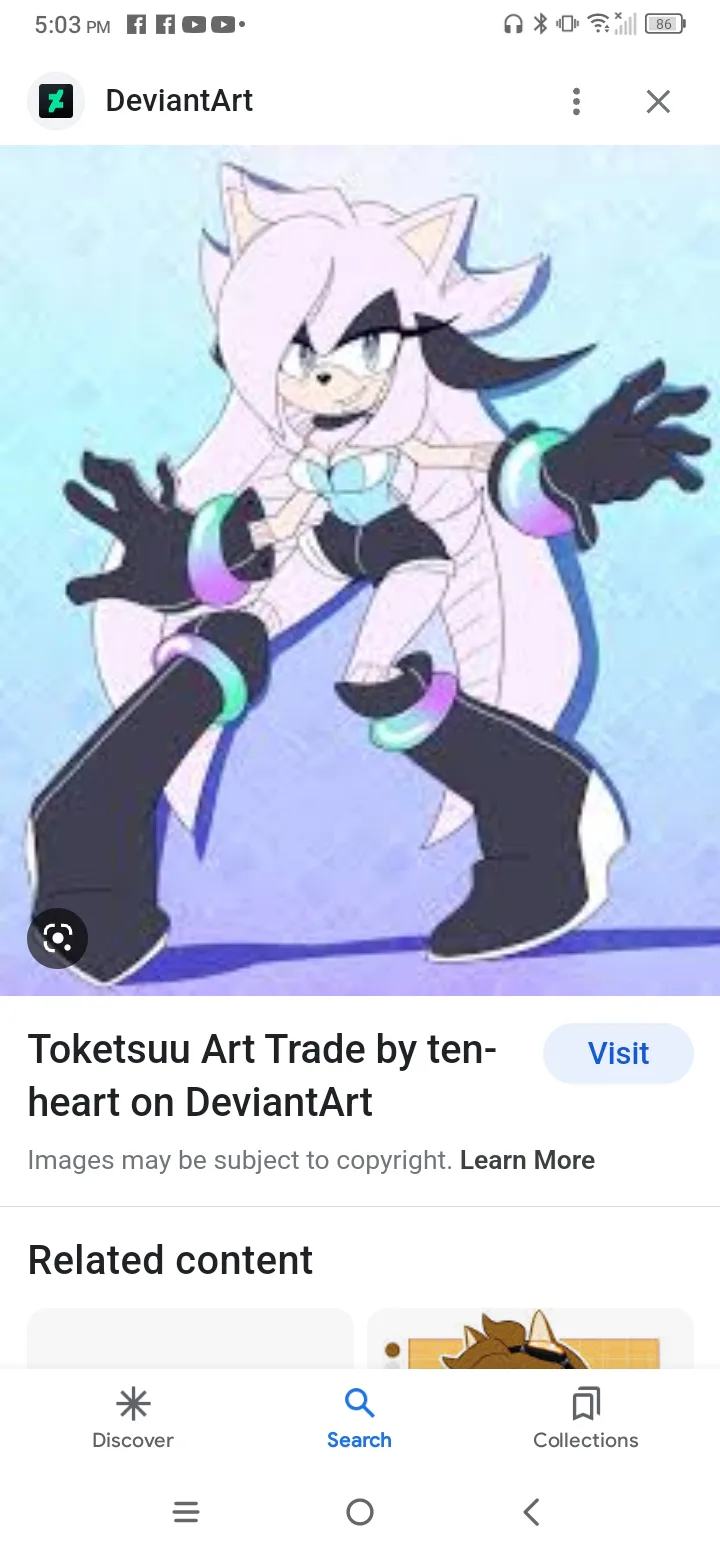Switch to the Search tab

(359, 1419)
